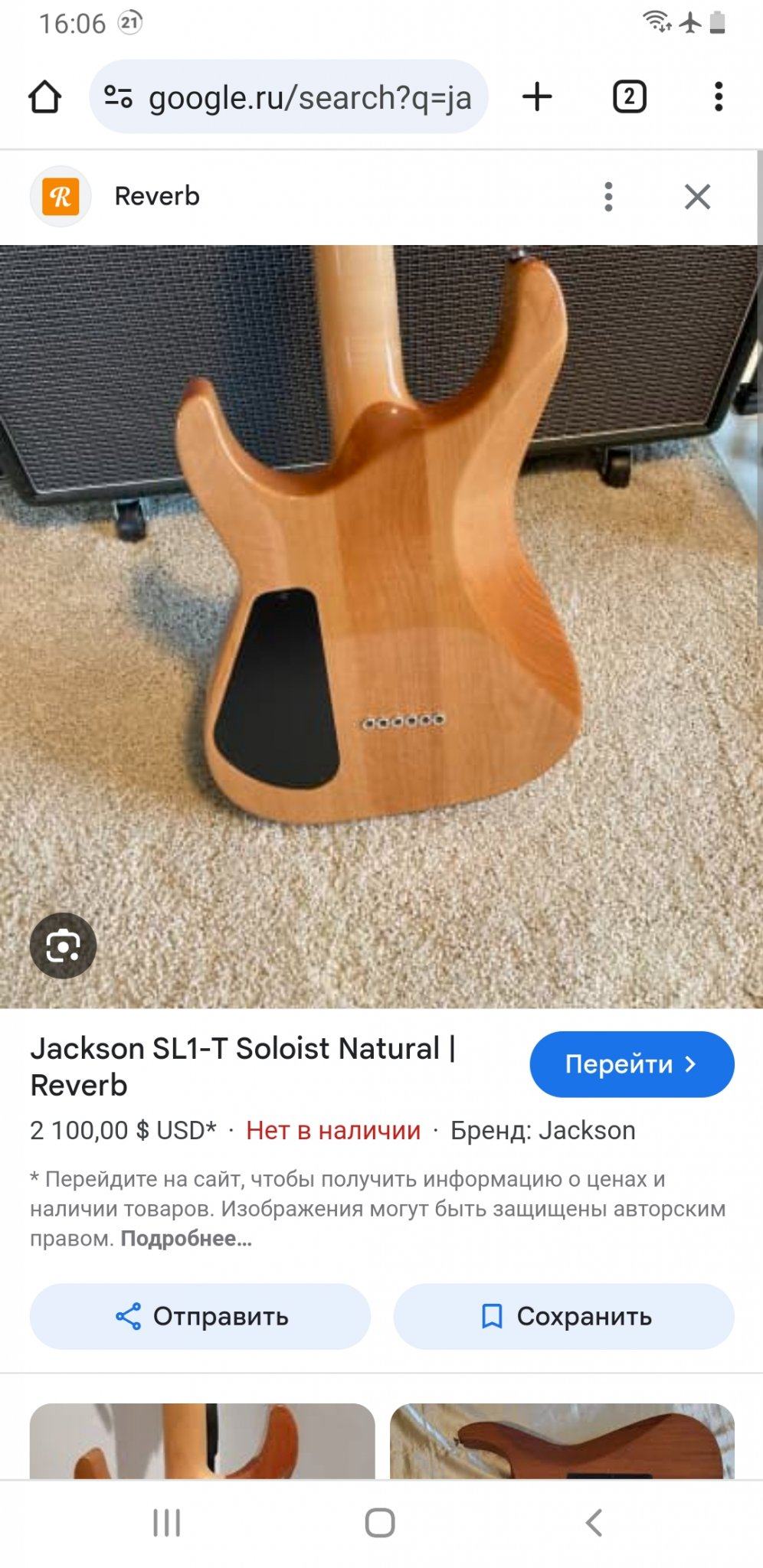Viewport: 763px width, 1568px height.
Task: Open recent apps from the navigation bar
Action: [167, 1522]
